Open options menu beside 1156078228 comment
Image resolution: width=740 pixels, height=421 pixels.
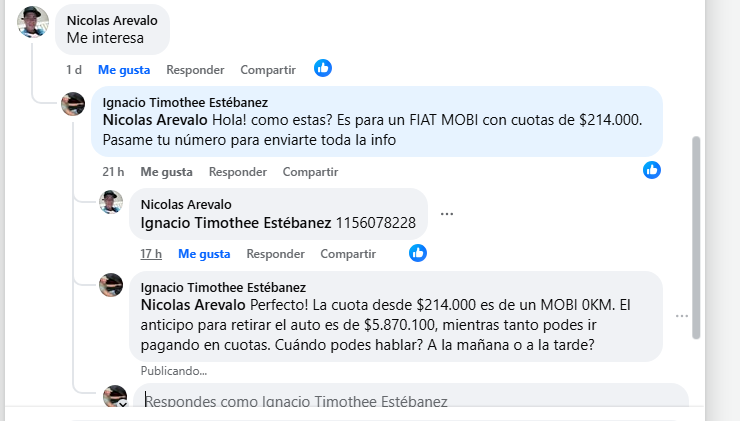pos(447,213)
